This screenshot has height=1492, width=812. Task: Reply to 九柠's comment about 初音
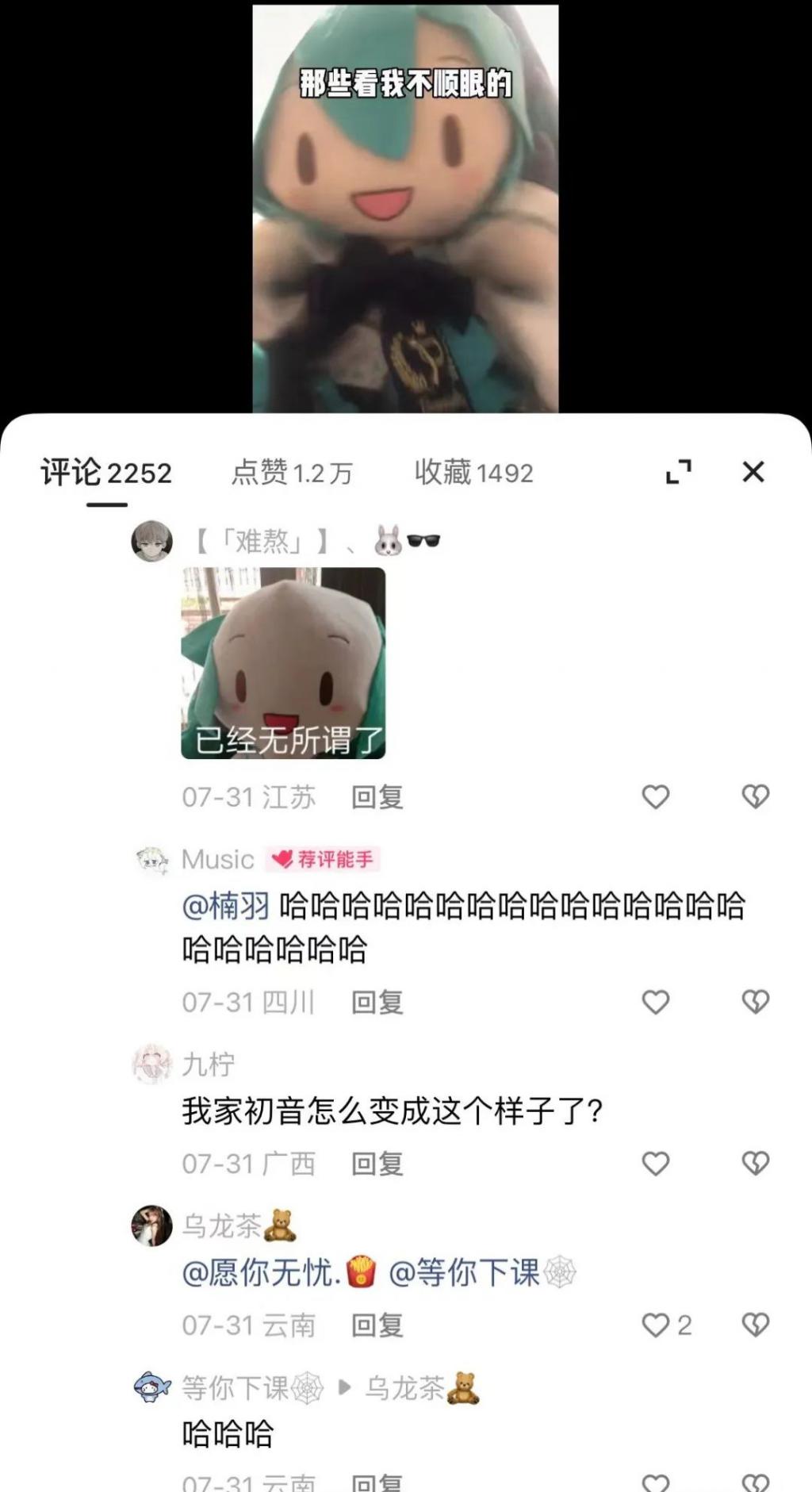pos(377,1164)
